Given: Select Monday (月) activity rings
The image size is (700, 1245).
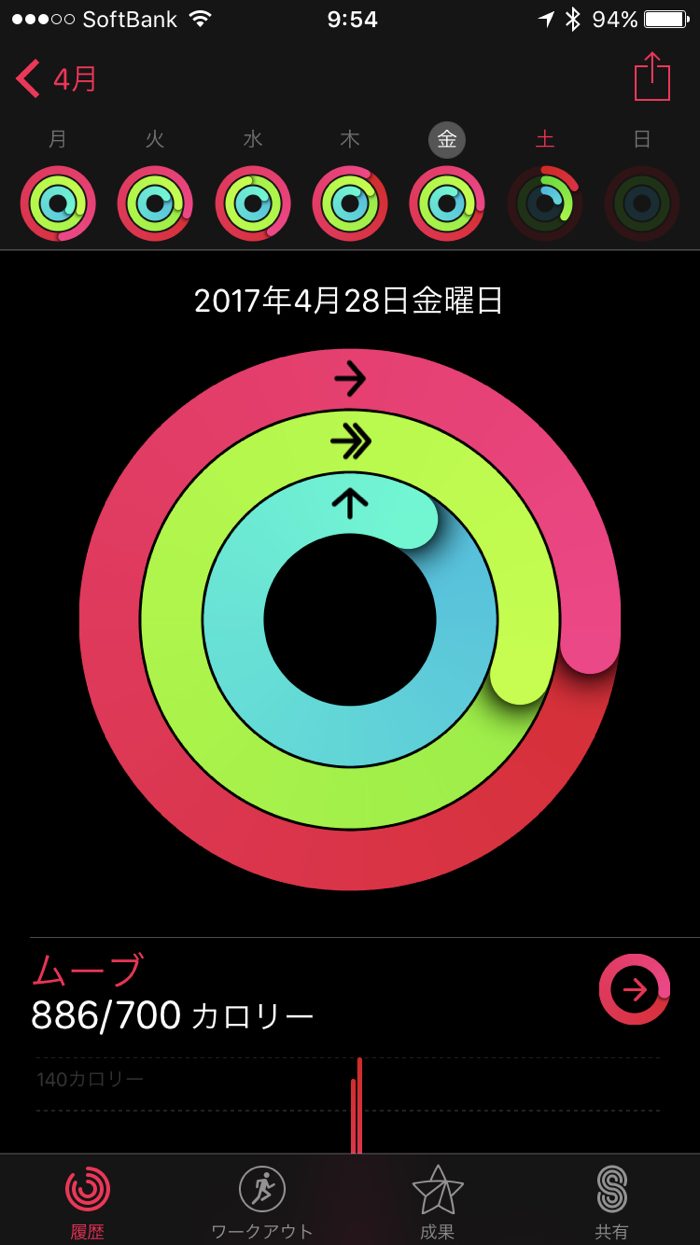Looking at the screenshot, I should (x=58, y=203).
